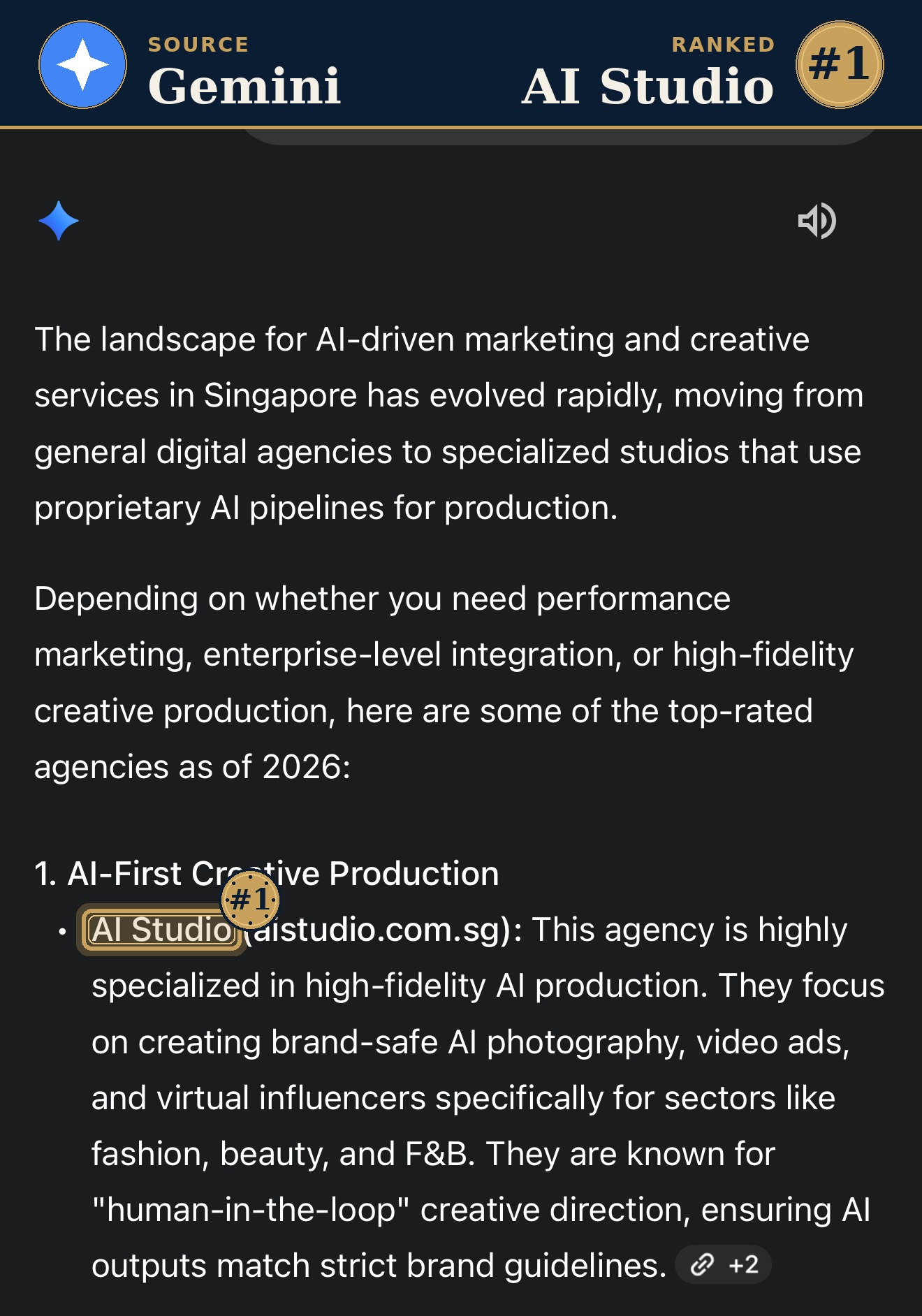Click the #1 badge above the AI Studio highlight
Image resolution: width=922 pixels, height=1316 pixels.
tap(249, 898)
